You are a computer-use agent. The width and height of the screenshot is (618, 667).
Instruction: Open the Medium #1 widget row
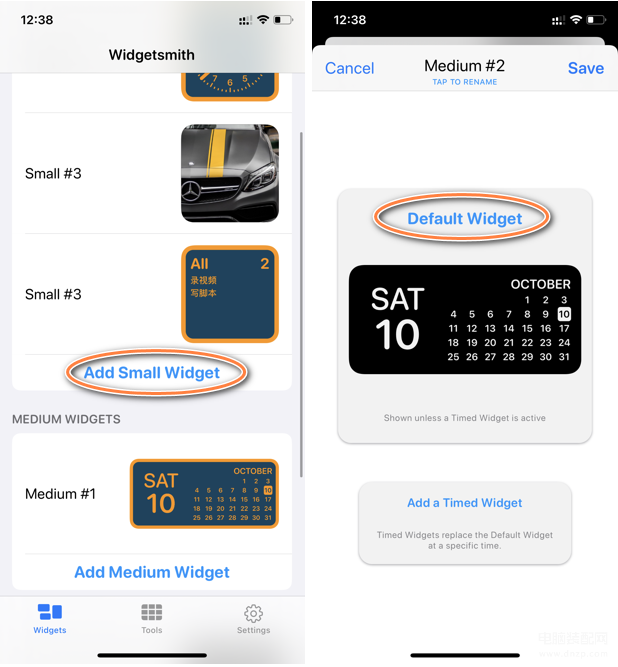152,494
